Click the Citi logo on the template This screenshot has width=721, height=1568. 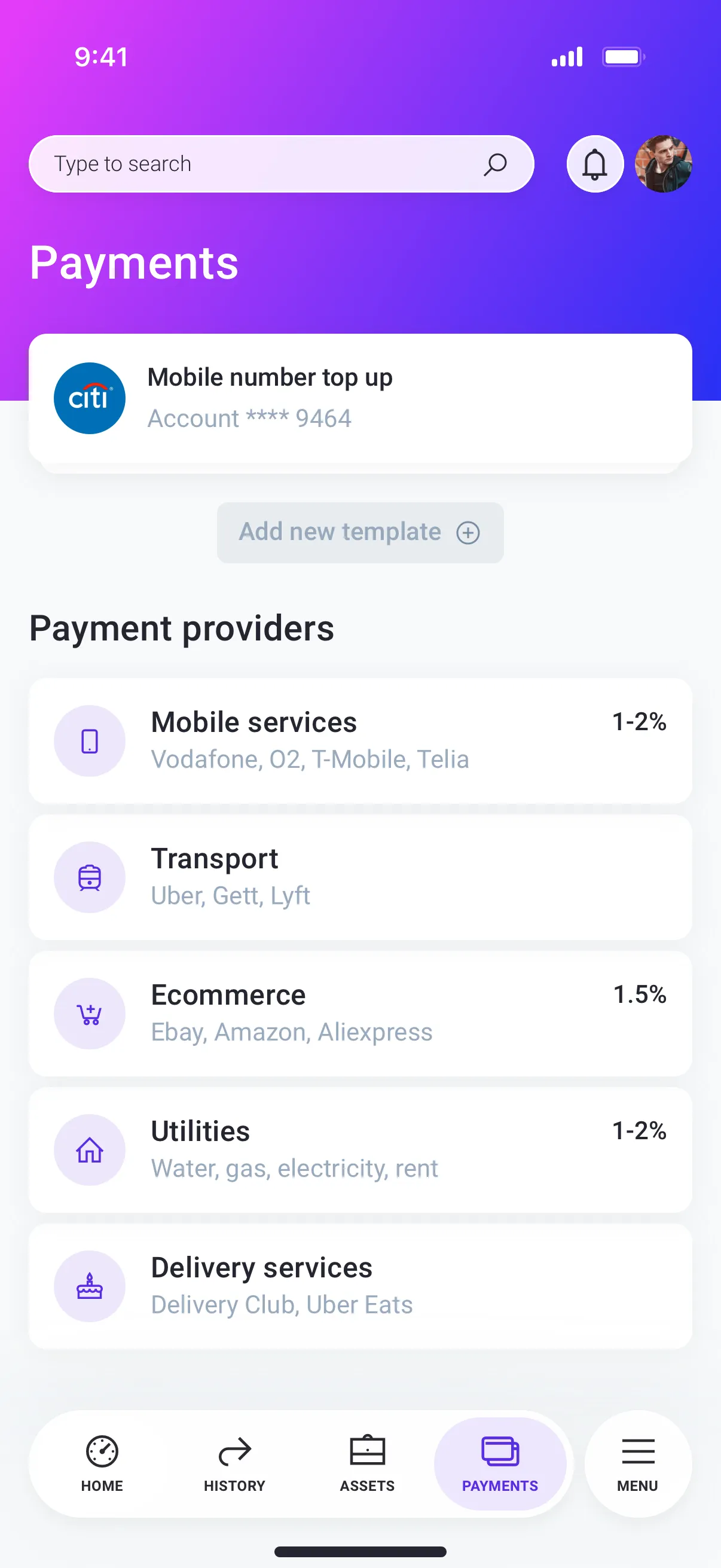click(x=90, y=398)
